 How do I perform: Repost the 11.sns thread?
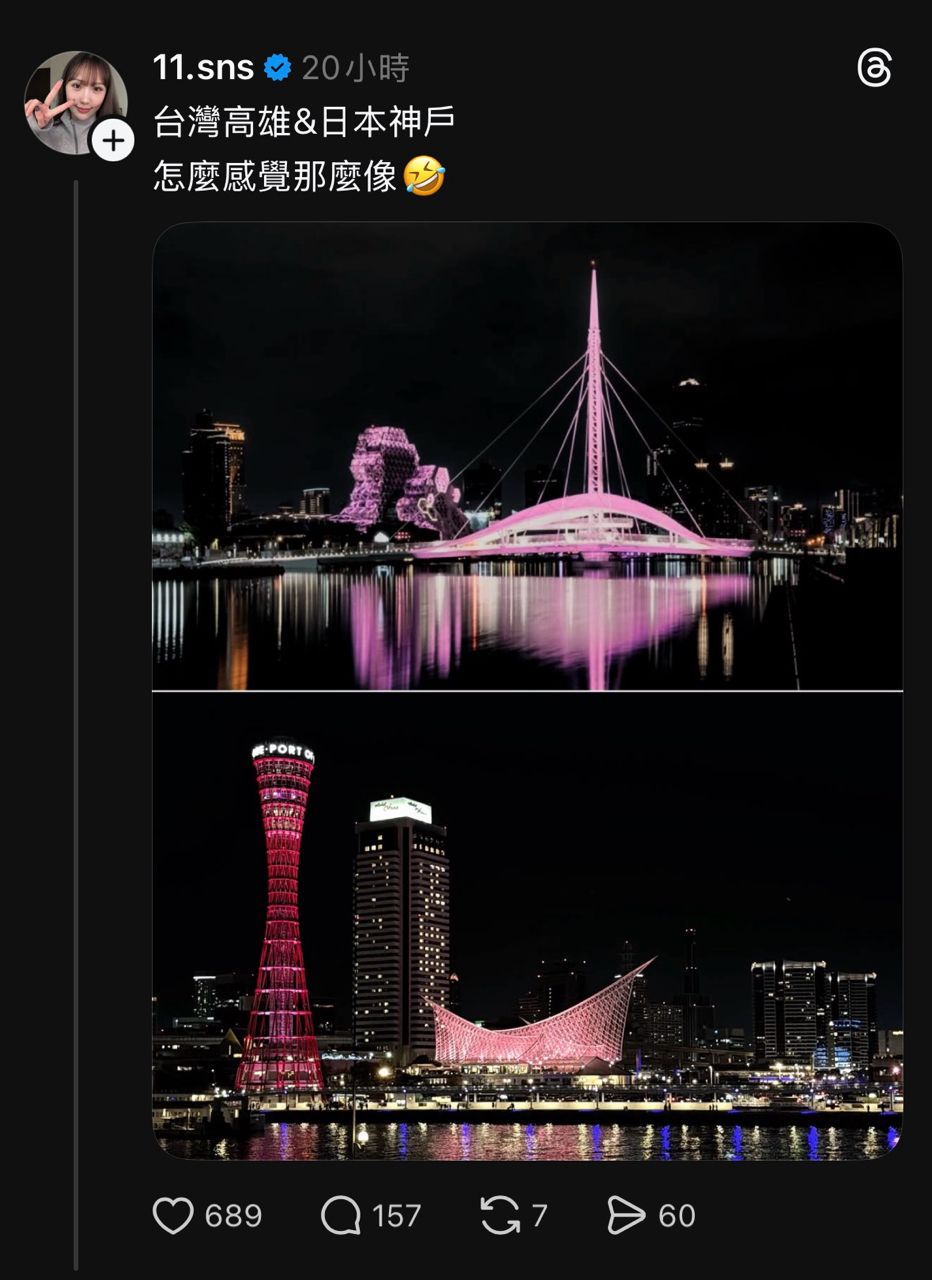[x=500, y=1216]
